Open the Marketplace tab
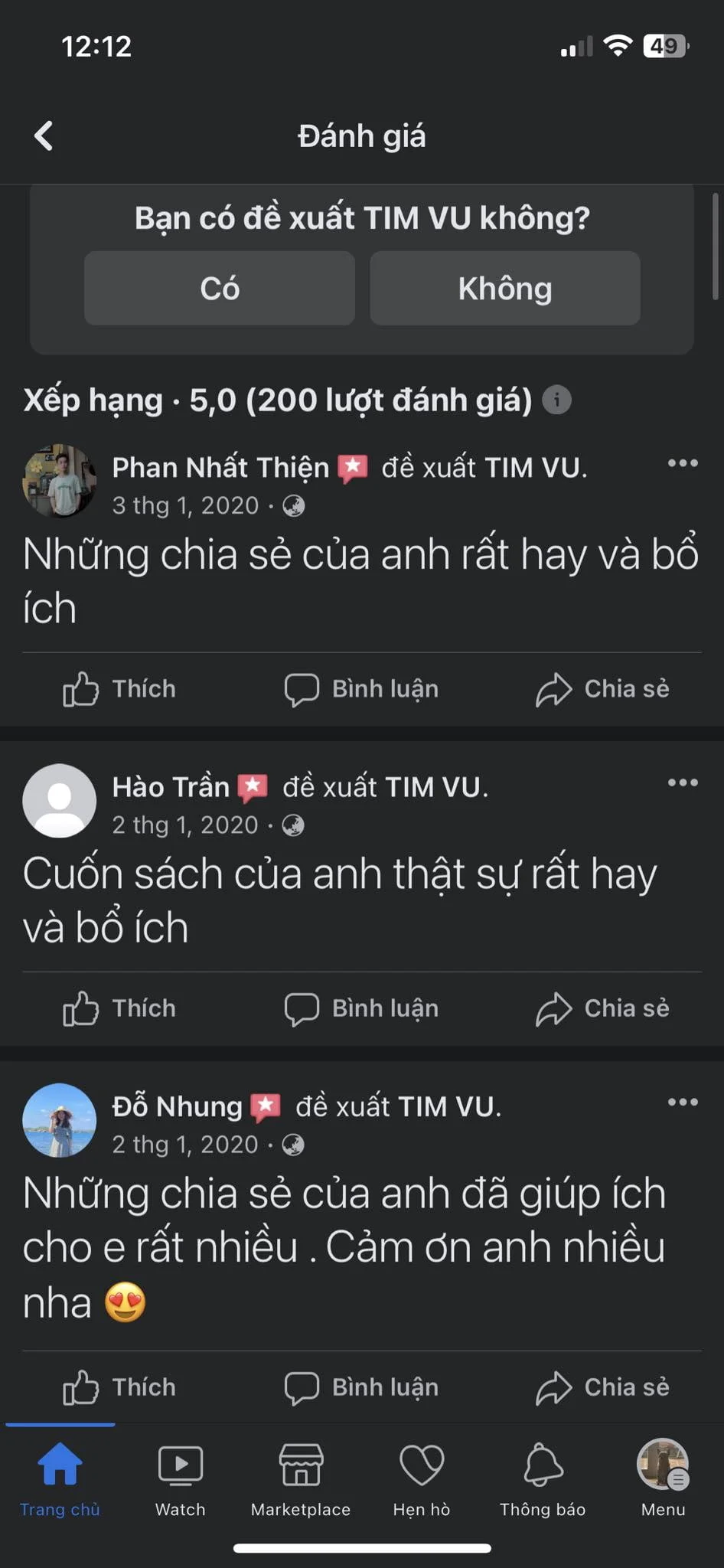724x1568 pixels. click(301, 1479)
